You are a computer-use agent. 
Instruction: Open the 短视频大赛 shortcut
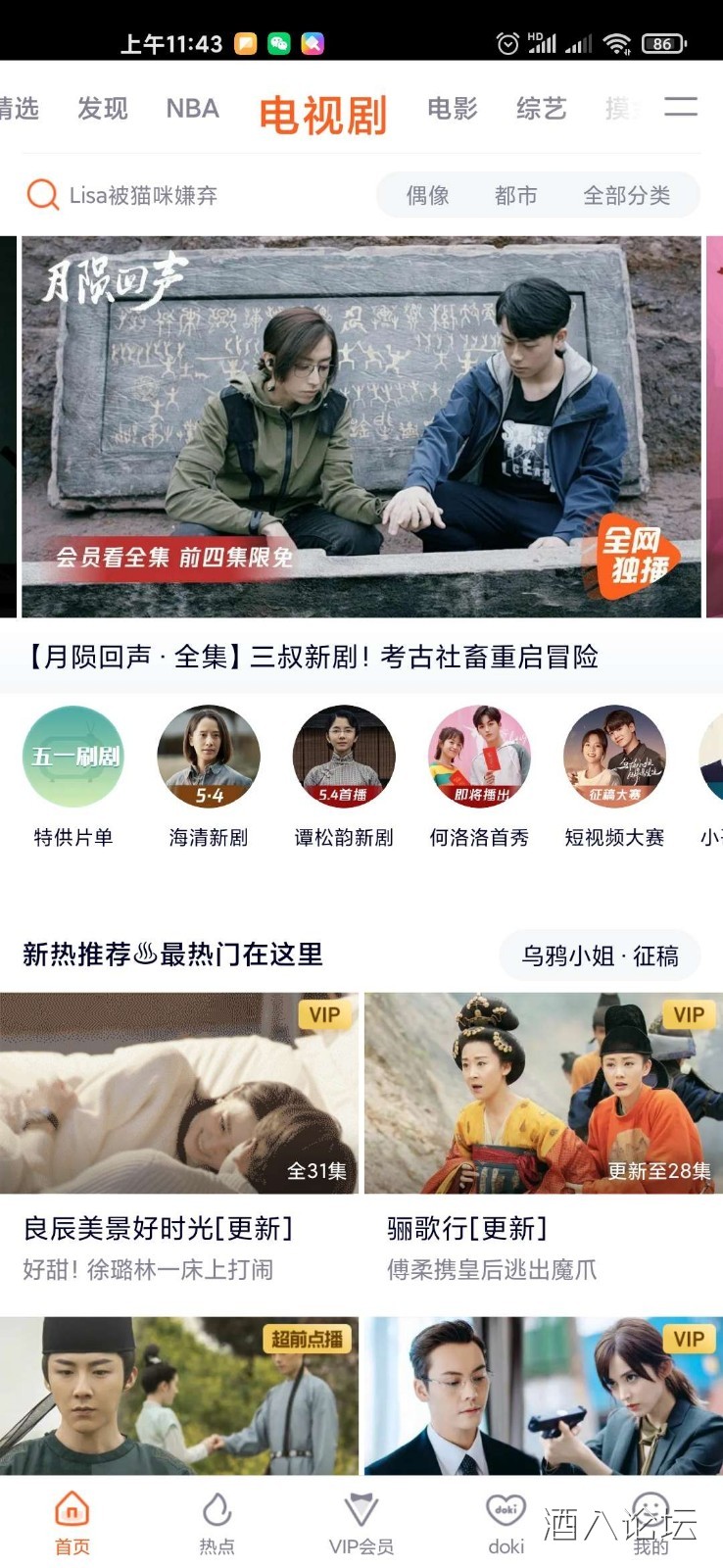614,774
